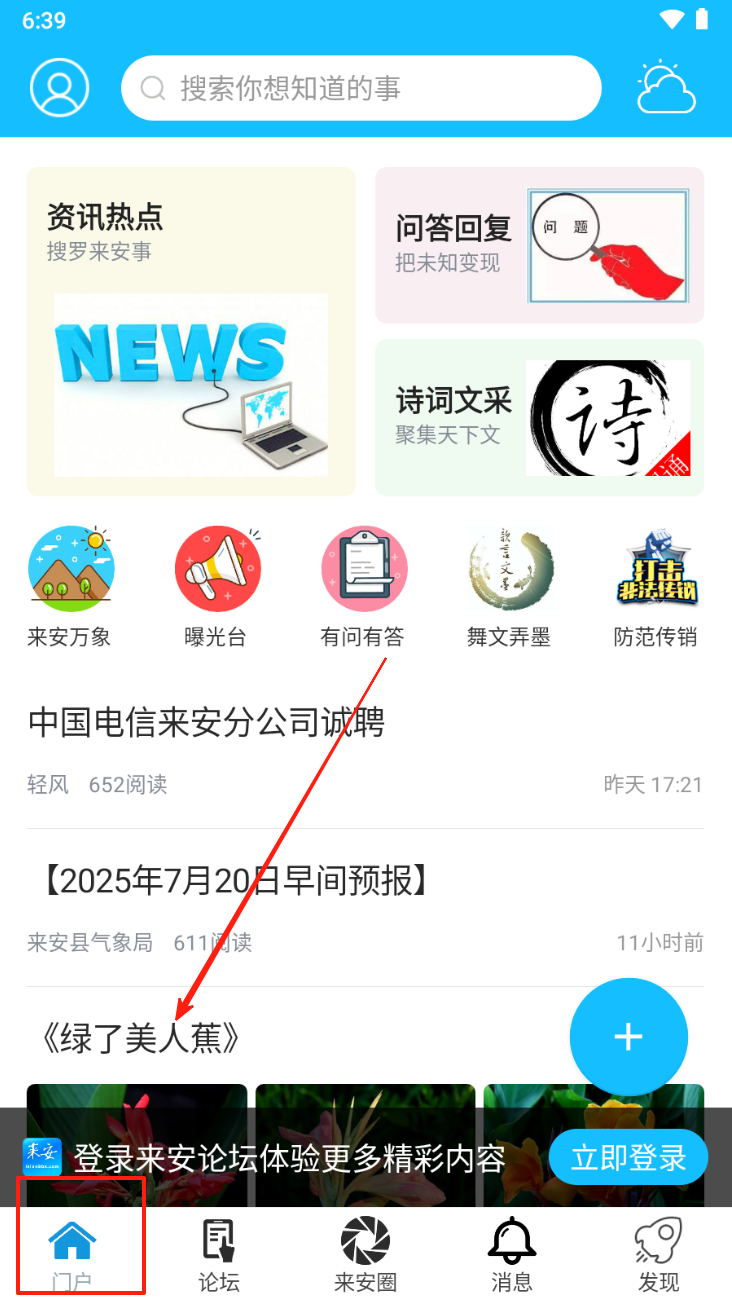Switch to the 消息 tab

(512, 1256)
